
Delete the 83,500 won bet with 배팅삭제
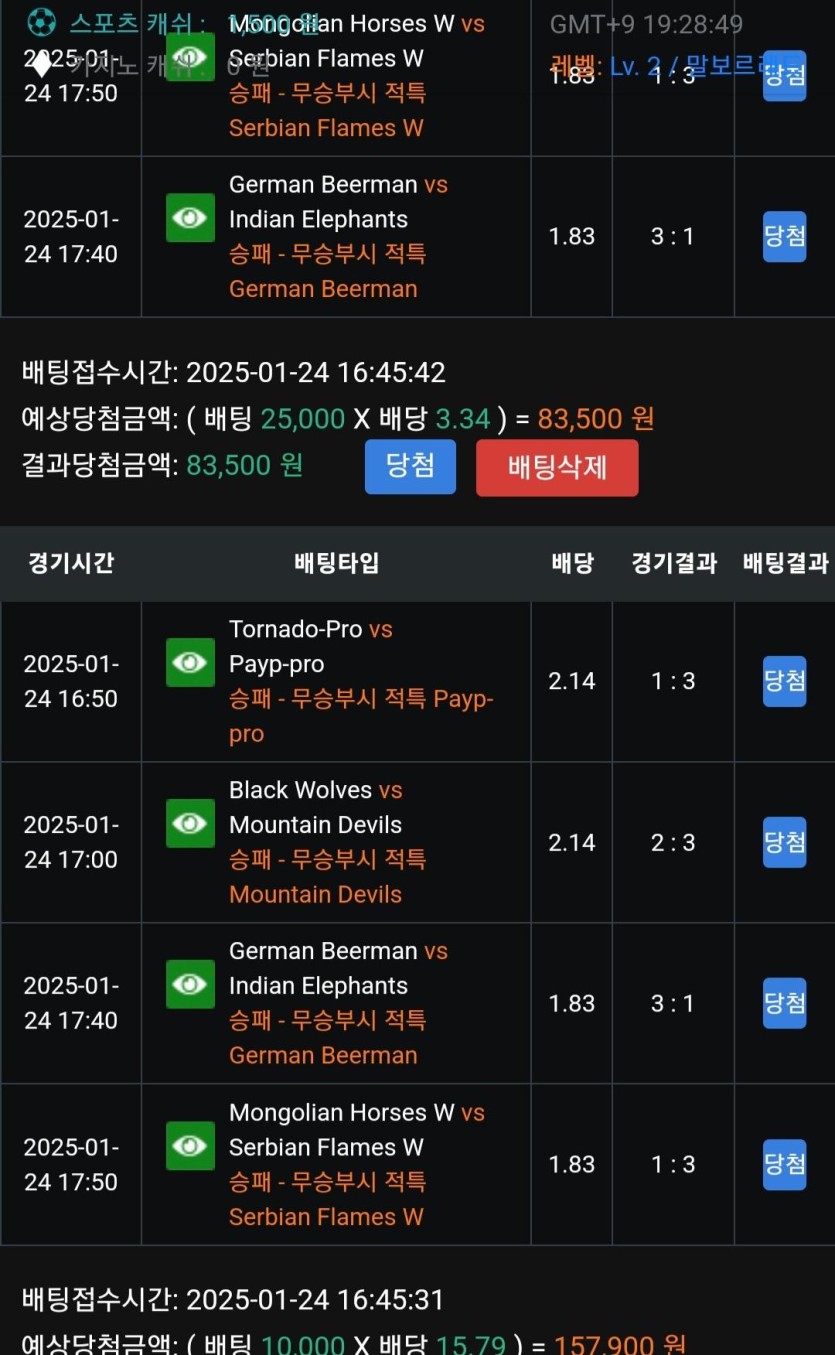[557, 467]
